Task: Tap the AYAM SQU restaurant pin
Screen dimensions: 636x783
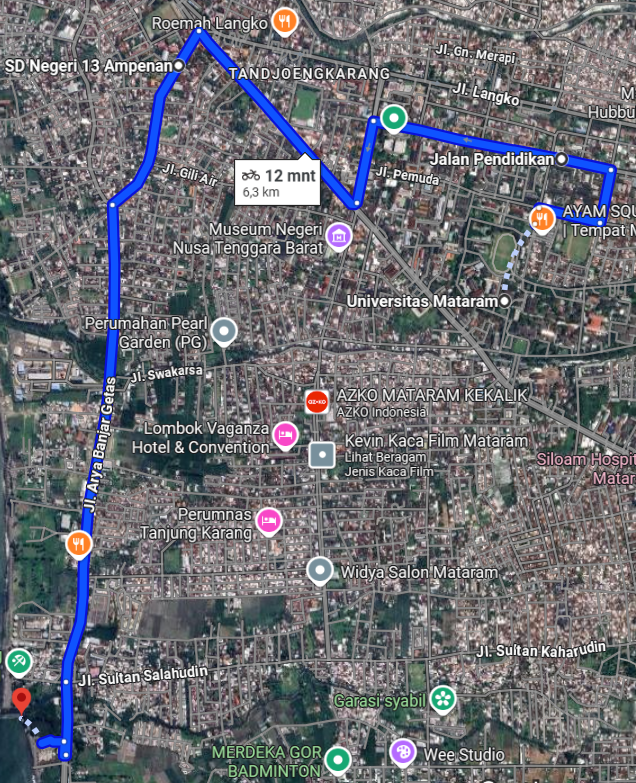Action: pyautogui.click(x=541, y=217)
